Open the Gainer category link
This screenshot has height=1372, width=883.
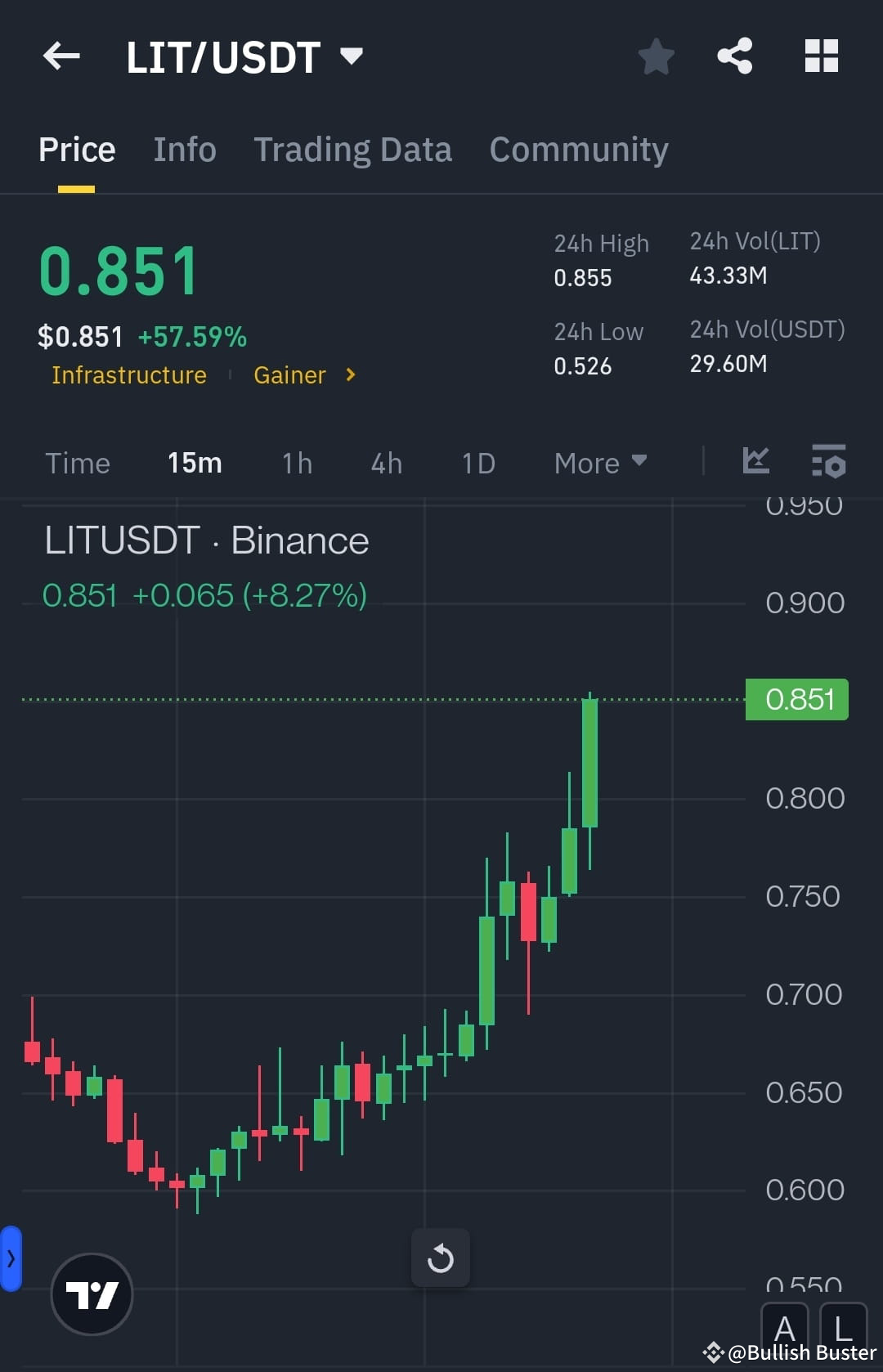coord(289,374)
